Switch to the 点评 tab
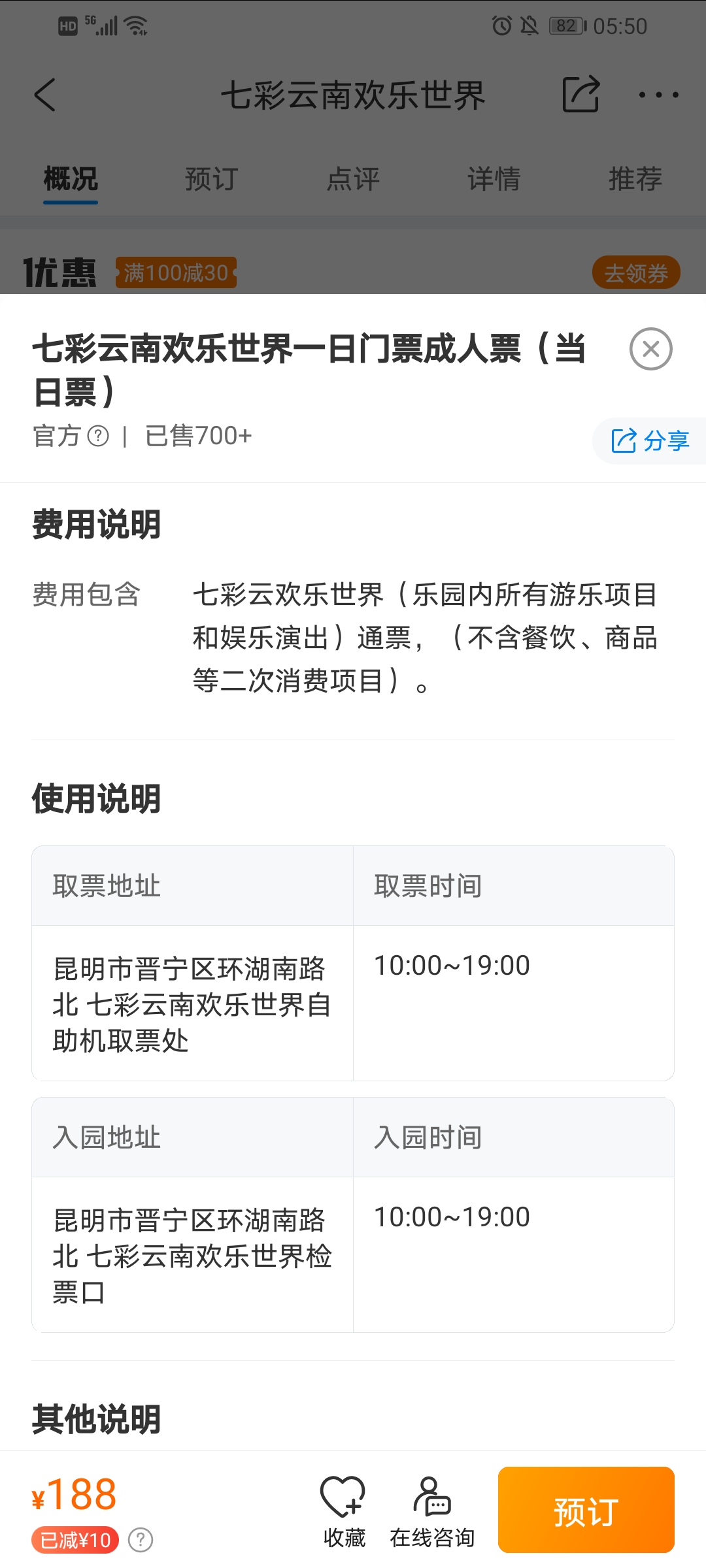 pos(353,179)
